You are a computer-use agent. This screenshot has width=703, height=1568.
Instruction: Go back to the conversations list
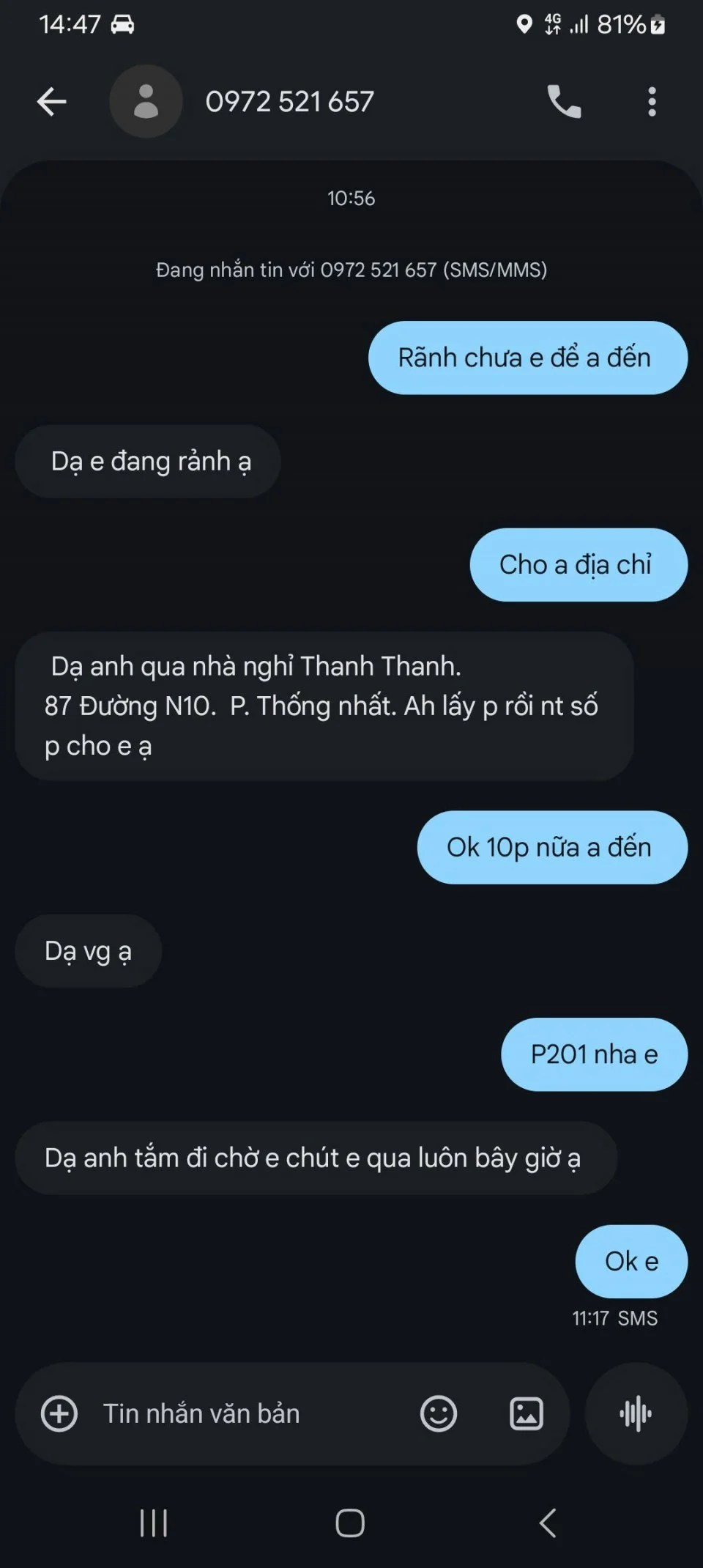pyautogui.click(x=52, y=101)
